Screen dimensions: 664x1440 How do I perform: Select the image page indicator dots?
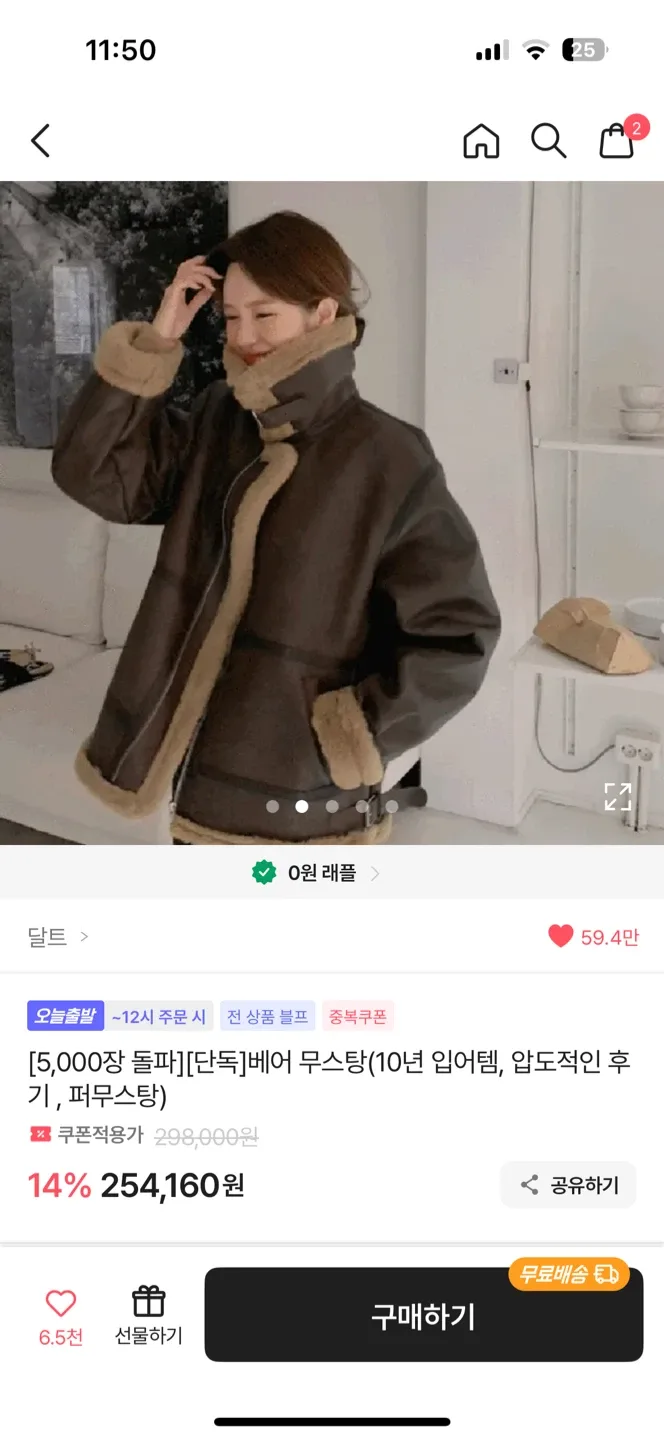pyautogui.click(x=332, y=807)
